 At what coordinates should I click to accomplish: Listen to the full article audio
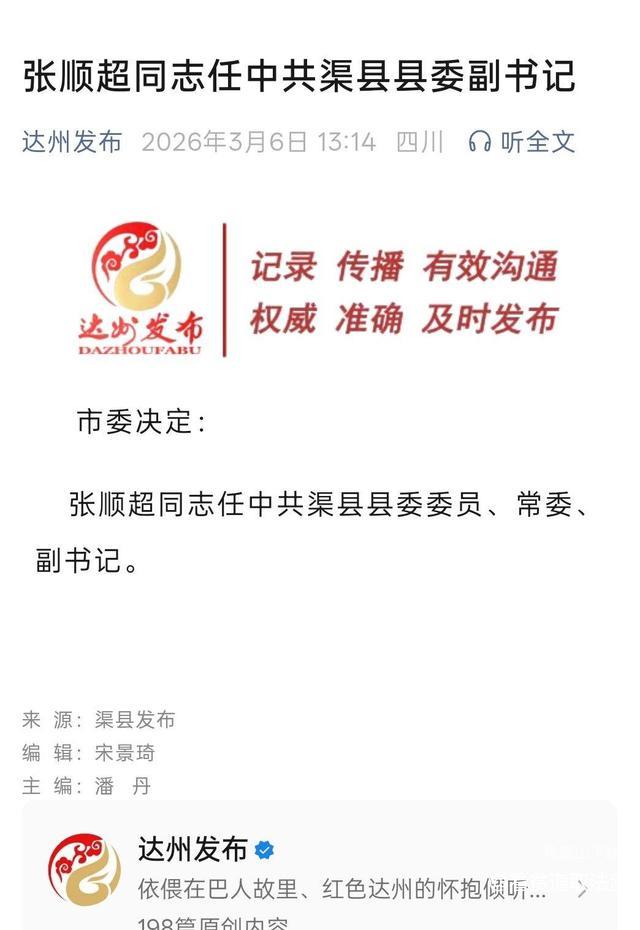pos(521,142)
